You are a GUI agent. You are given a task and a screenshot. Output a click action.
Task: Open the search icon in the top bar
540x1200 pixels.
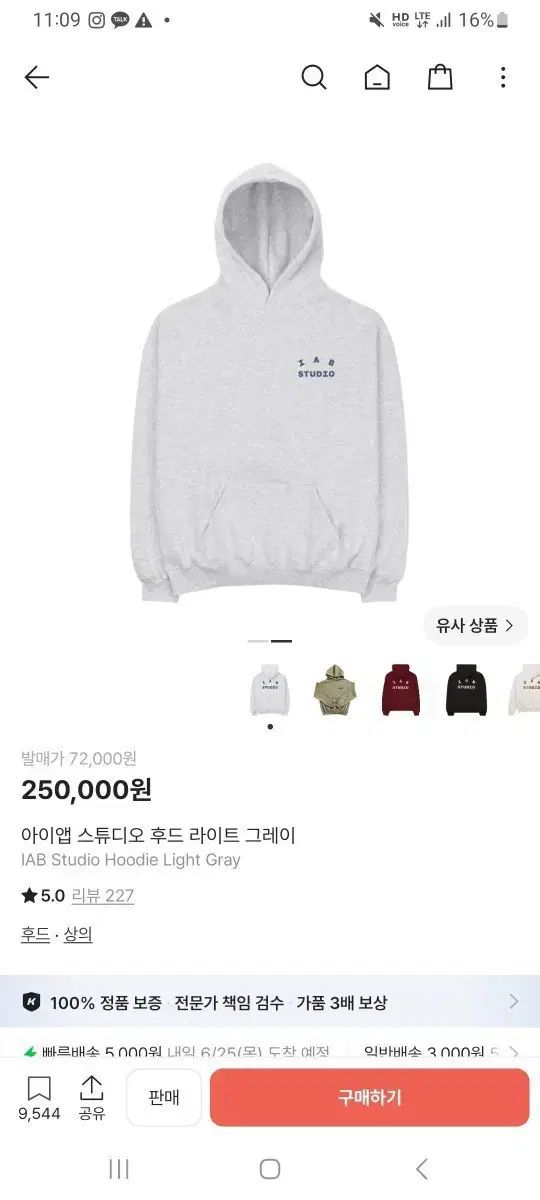point(314,78)
